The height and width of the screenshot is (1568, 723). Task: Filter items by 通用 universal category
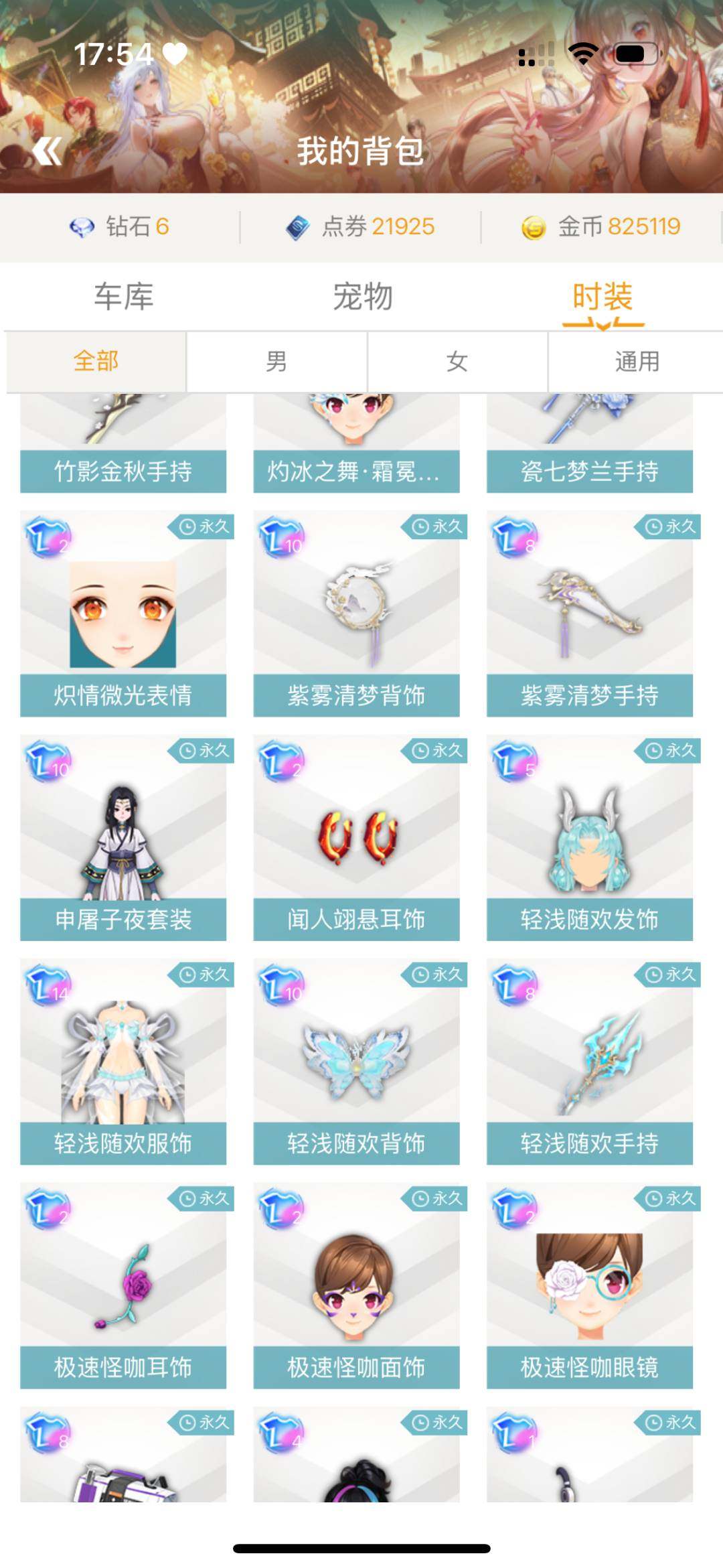(637, 360)
